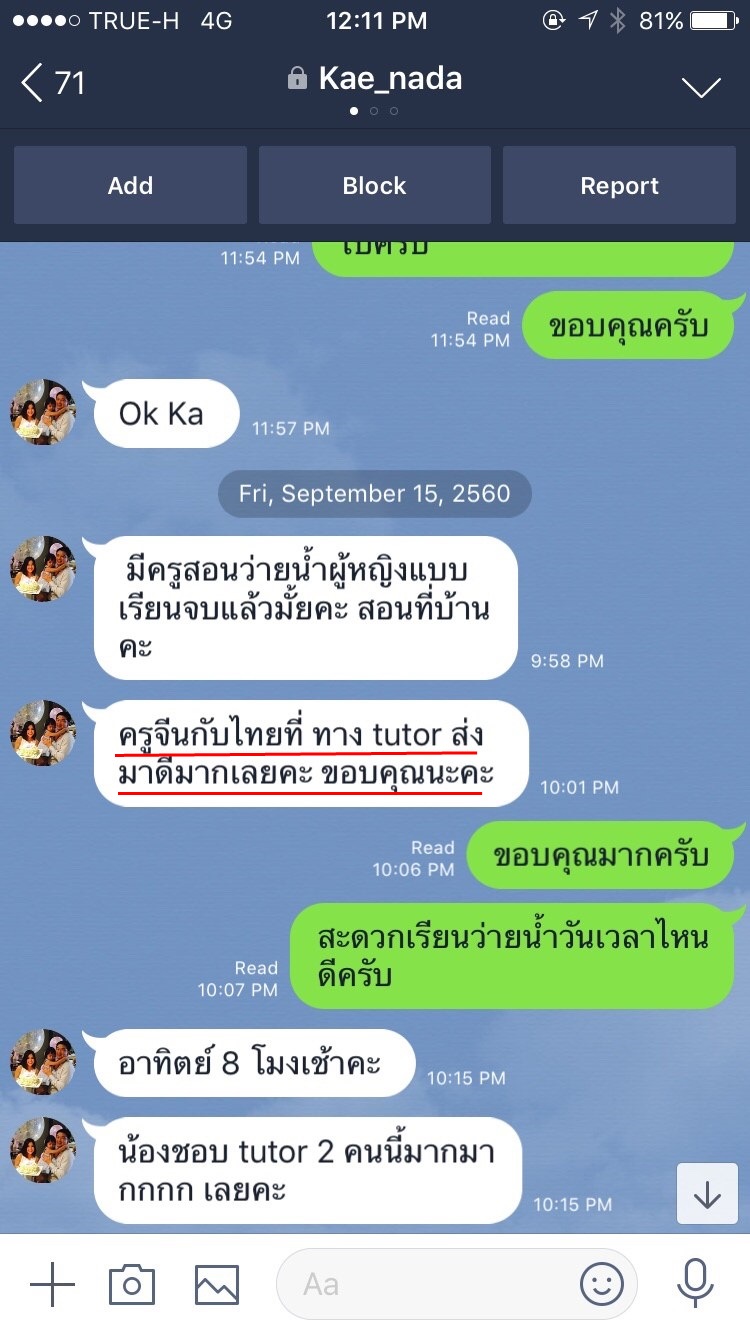Screen dimensions: 750x1334
Task: Expand the chat options chevron menu
Action: pos(701,87)
